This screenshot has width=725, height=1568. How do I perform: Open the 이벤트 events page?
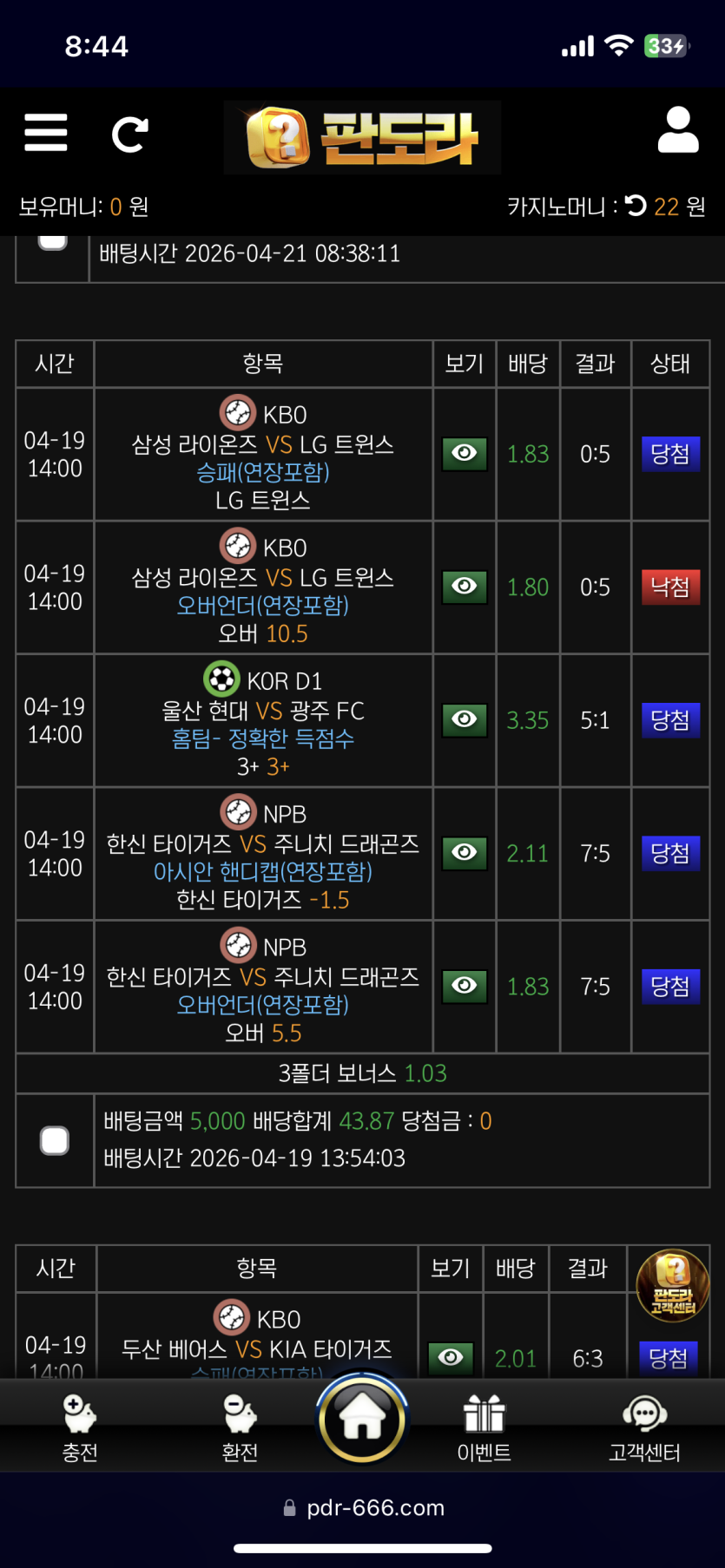click(484, 1425)
